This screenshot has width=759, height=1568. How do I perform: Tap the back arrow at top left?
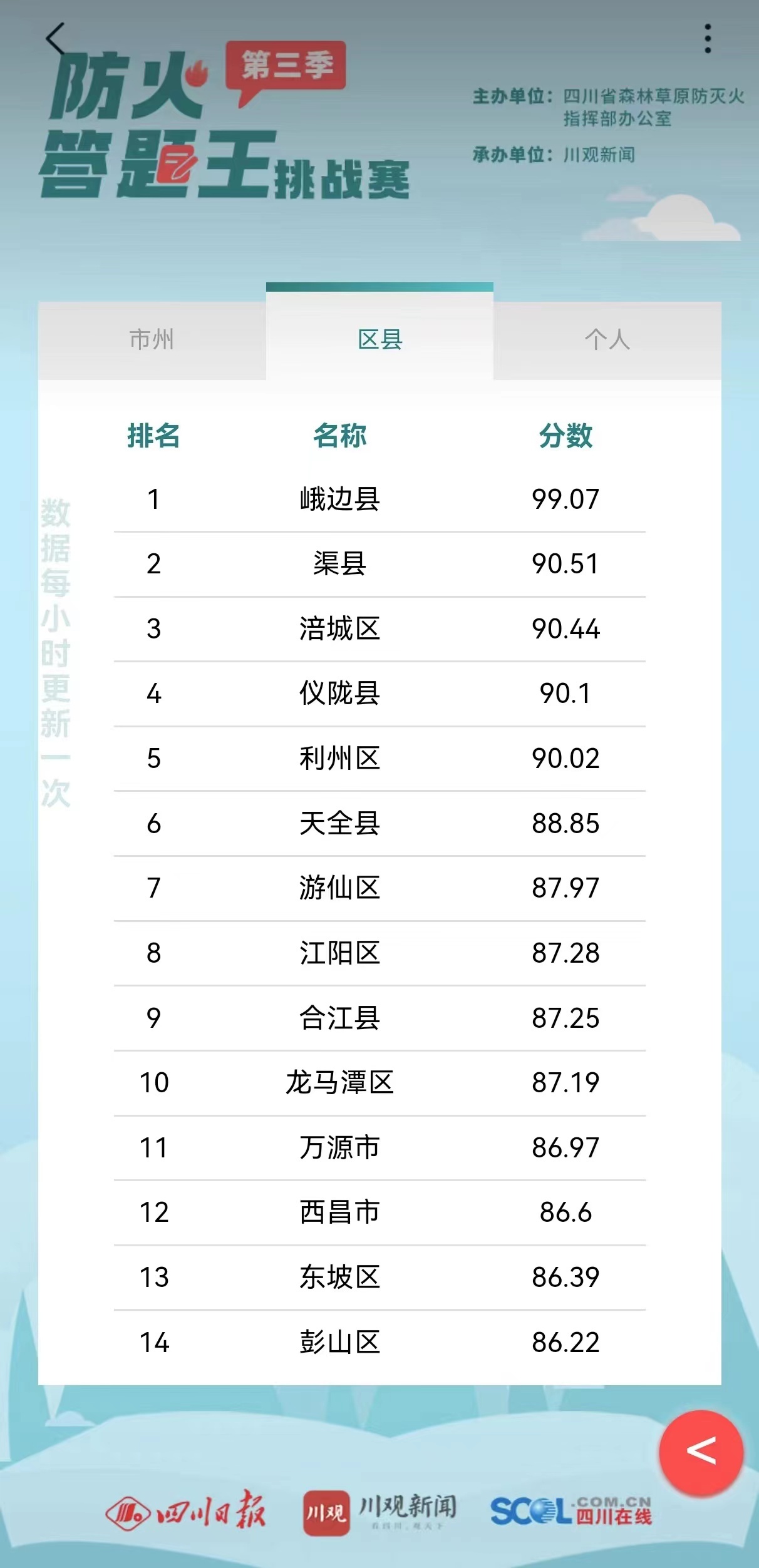pyautogui.click(x=56, y=39)
